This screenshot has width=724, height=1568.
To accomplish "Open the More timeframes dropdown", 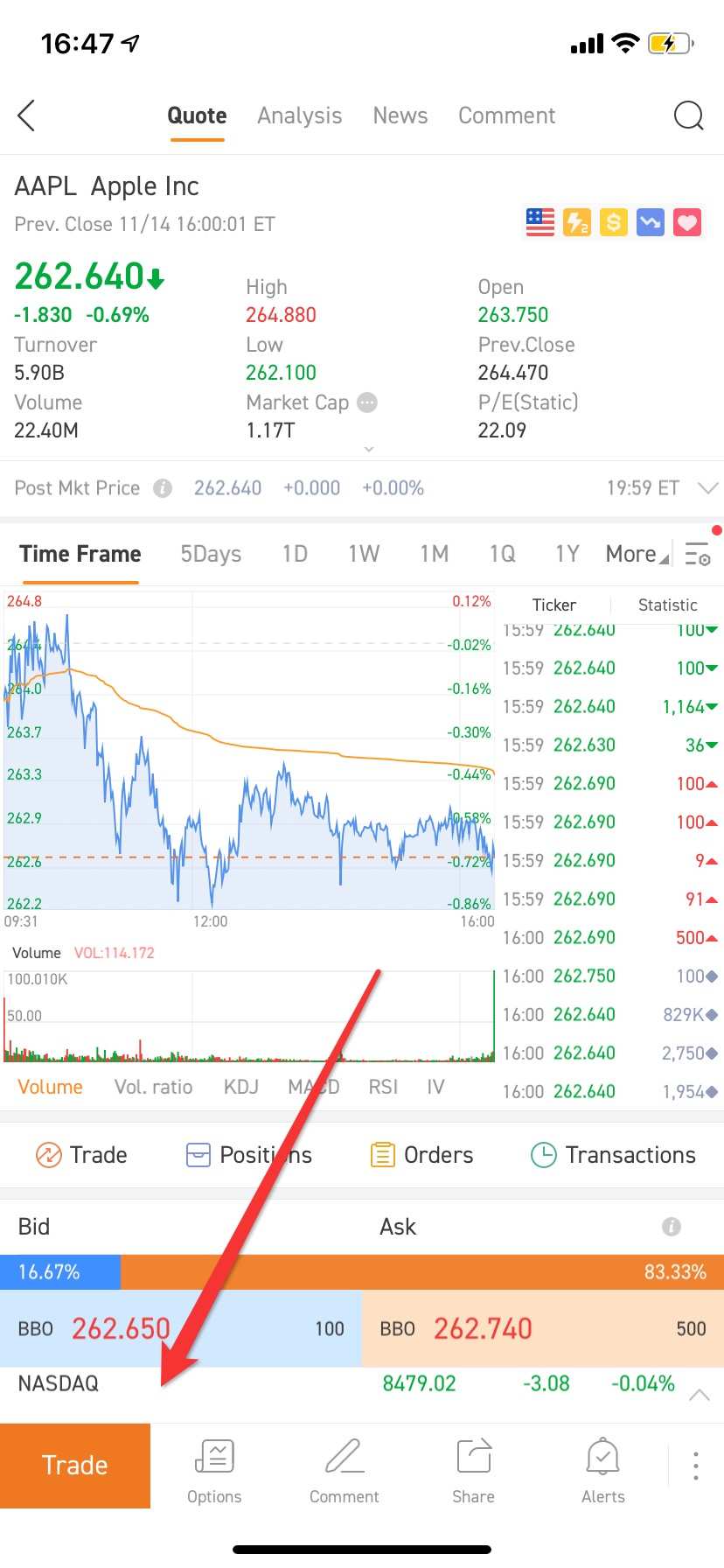I will click(633, 553).
